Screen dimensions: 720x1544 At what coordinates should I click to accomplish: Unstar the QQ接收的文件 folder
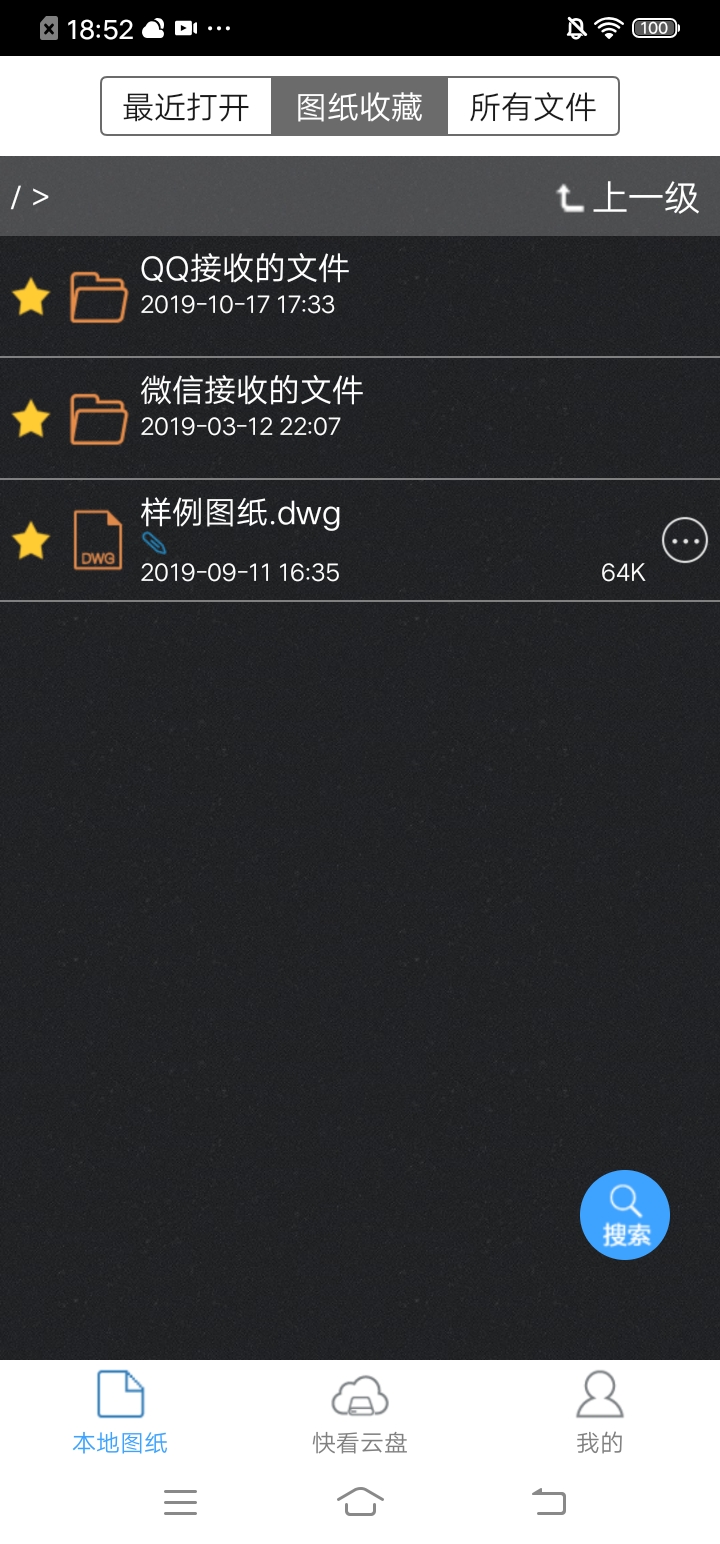click(31, 297)
